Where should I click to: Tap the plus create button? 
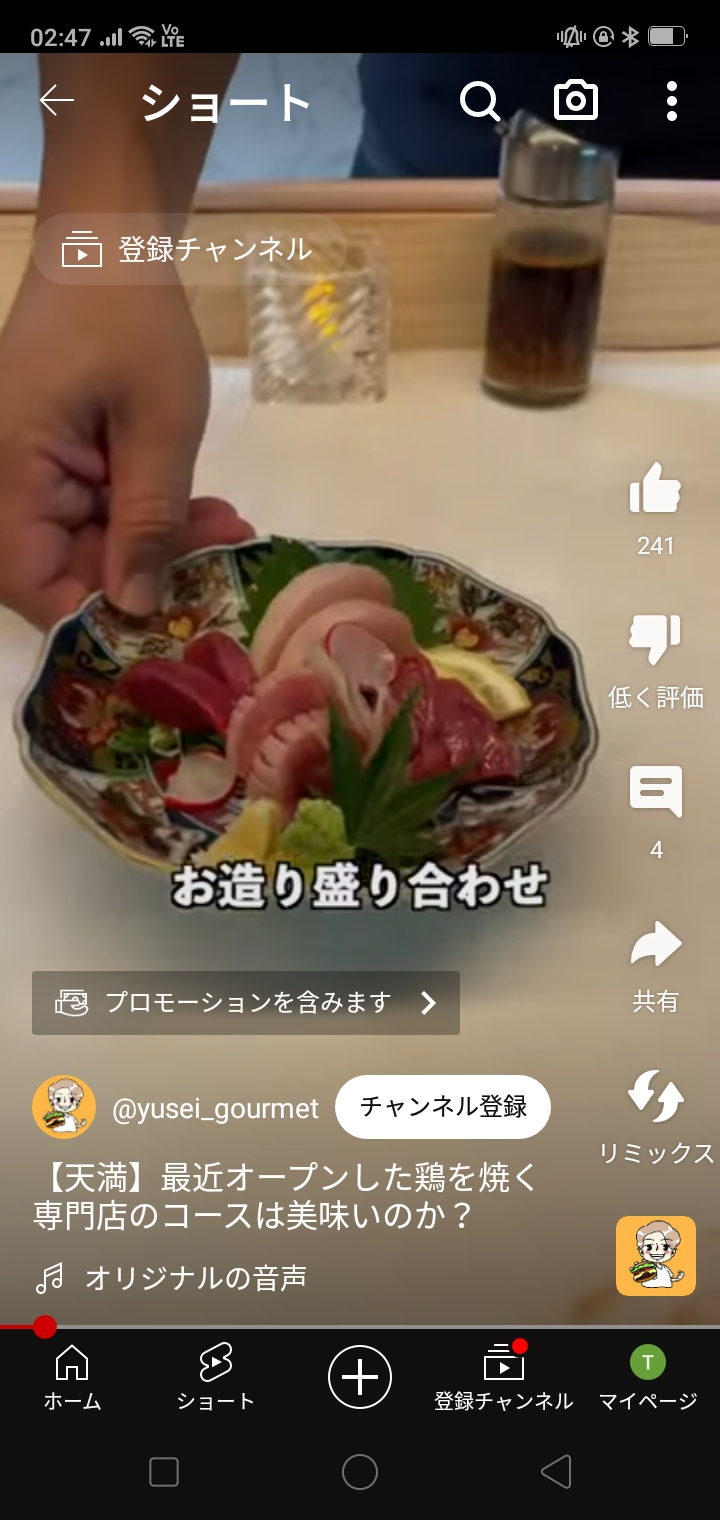click(x=360, y=1378)
